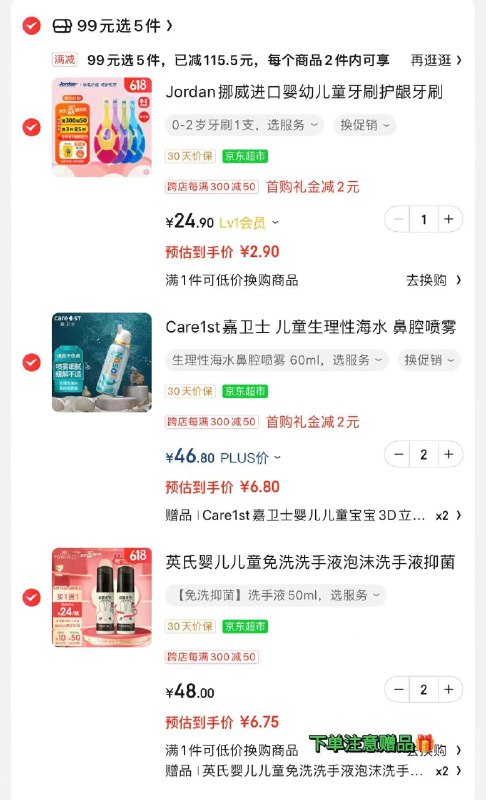Deselect the 英氏 hand sanitizer checkbox

click(x=31, y=597)
